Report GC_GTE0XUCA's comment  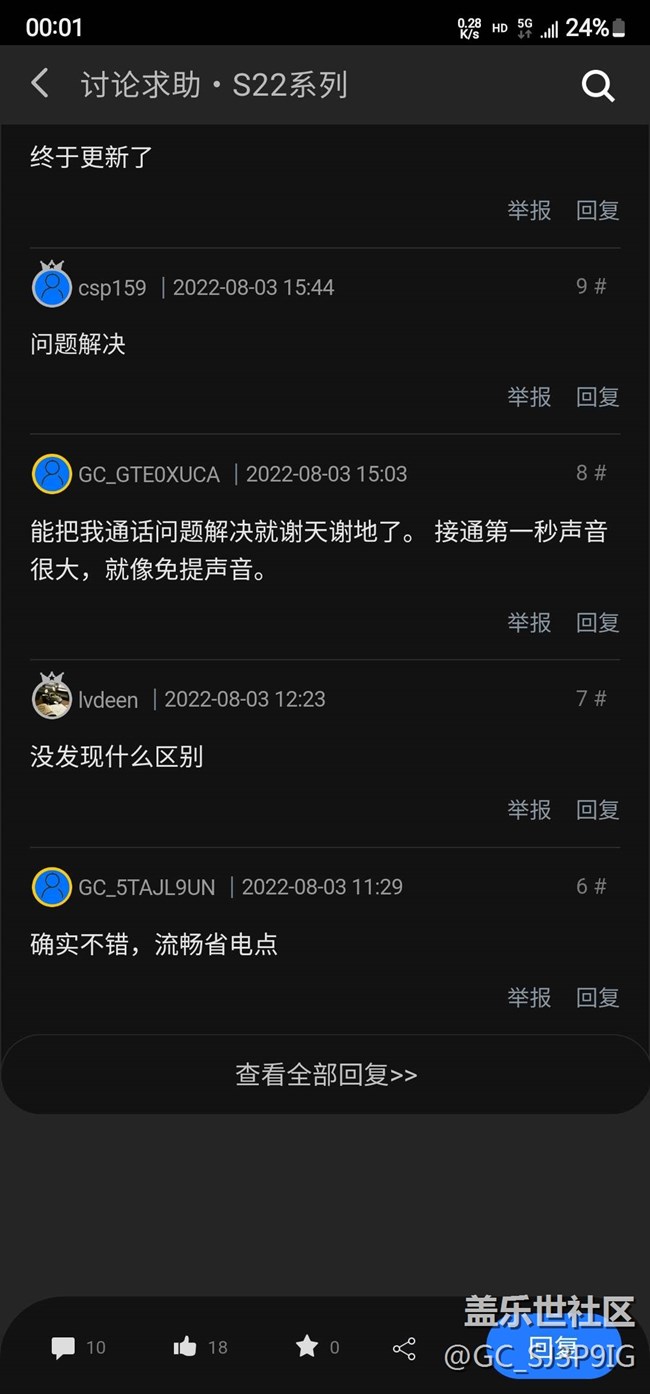[529, 622]
